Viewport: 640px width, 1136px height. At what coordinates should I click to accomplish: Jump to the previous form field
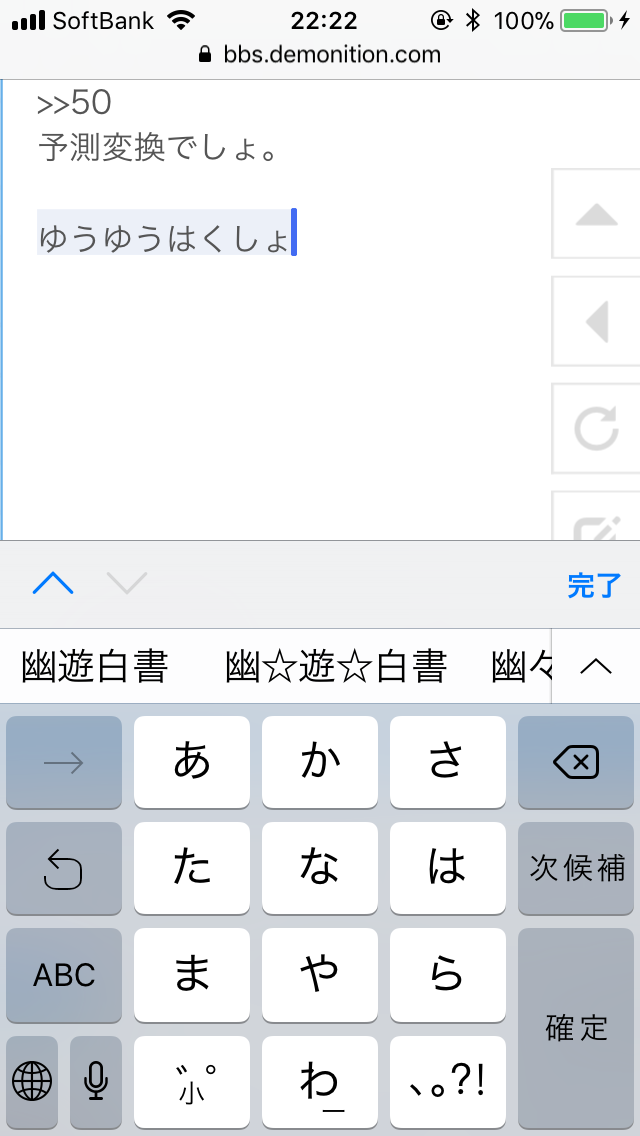click(53, 584)
